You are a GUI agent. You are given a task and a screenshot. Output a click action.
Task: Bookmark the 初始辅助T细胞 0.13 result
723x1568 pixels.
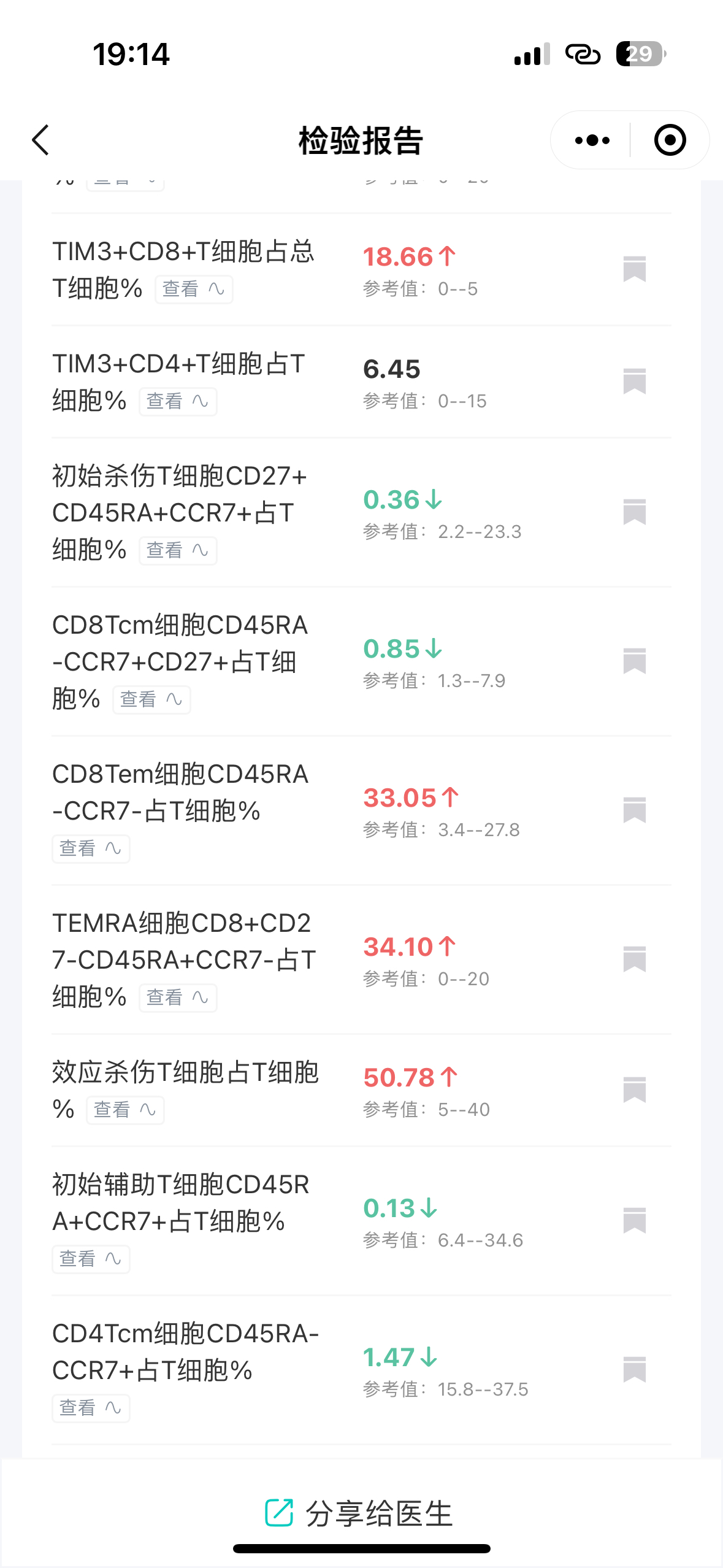click(x=634, y=1220)
